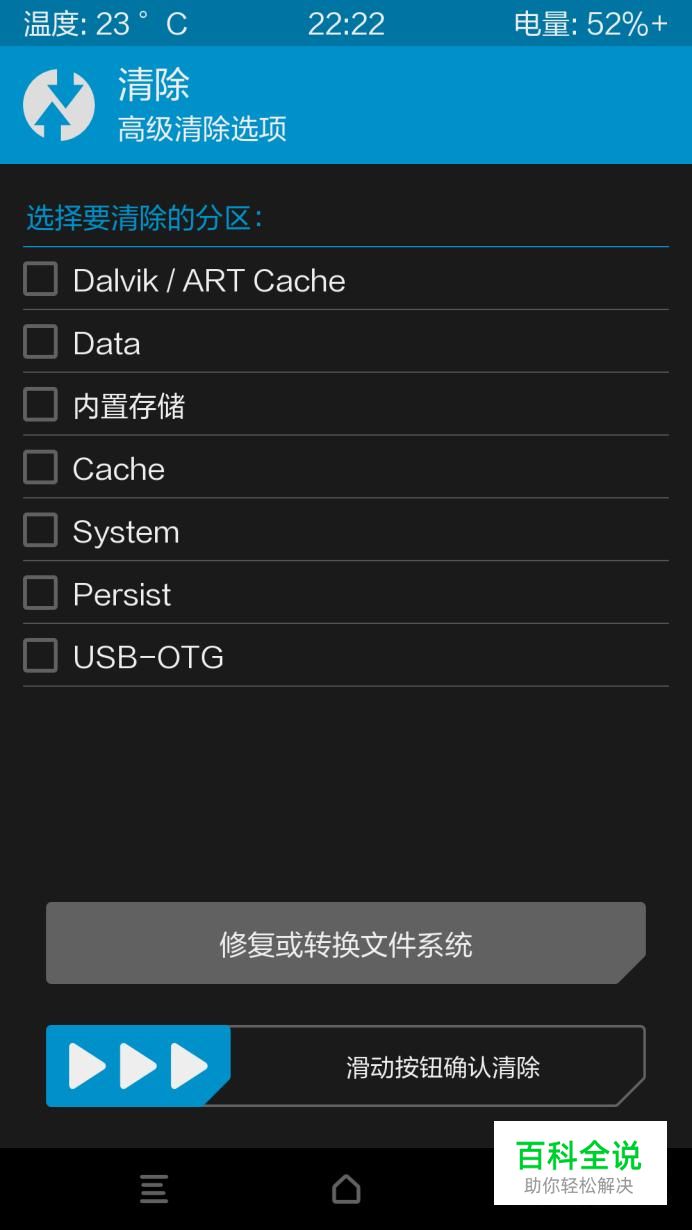The image size is (692, 1230).
Task: Select the Data partition checkbox
Action: [x=40, y=342]
